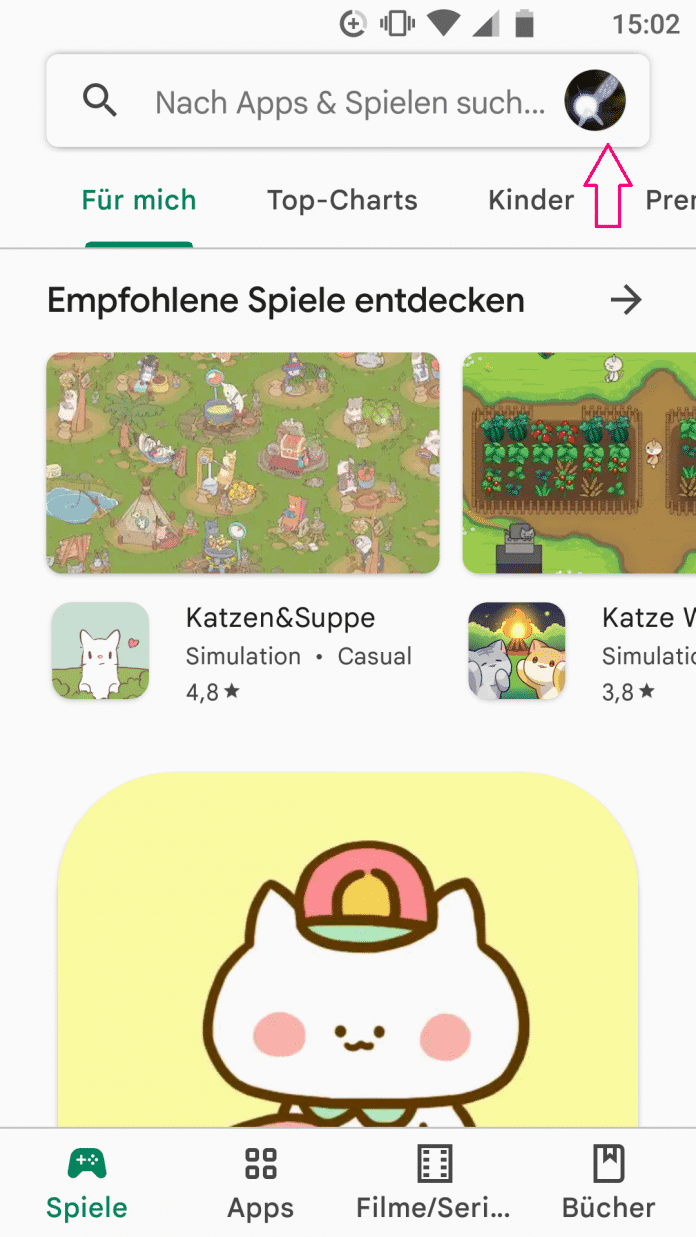Image resolution: width=696 pixels, height=1237 pixels.
Task: Switch to the Top-Charts tab
Action: [x=342, y=200]
